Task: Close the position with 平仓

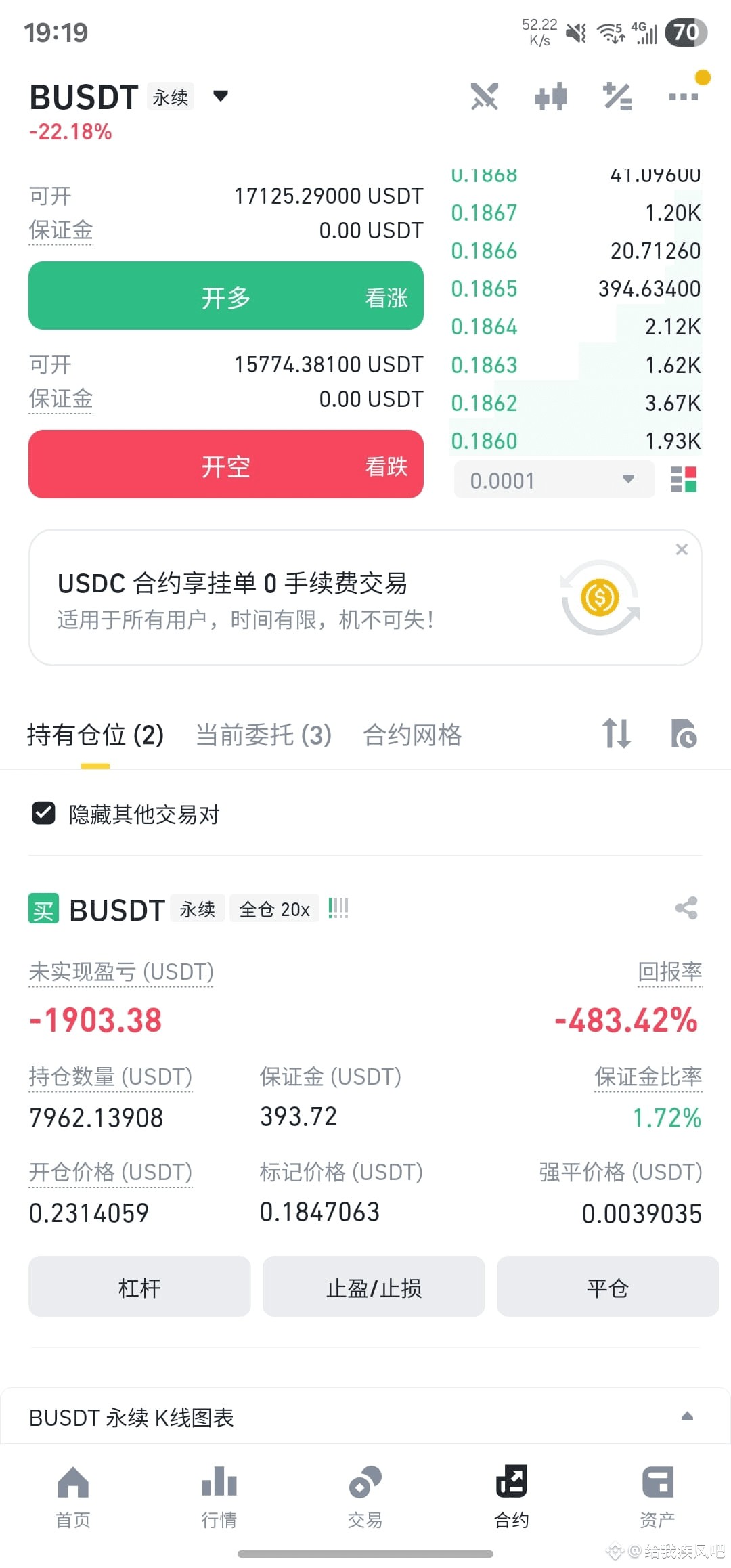Action: coord(607,1286)
